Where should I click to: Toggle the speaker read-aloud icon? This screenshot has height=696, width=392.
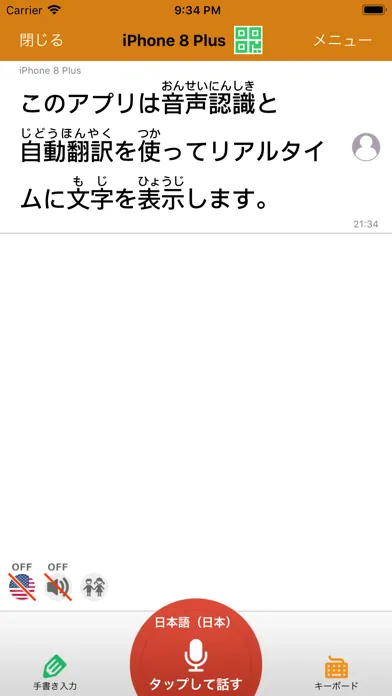(58, 586)
